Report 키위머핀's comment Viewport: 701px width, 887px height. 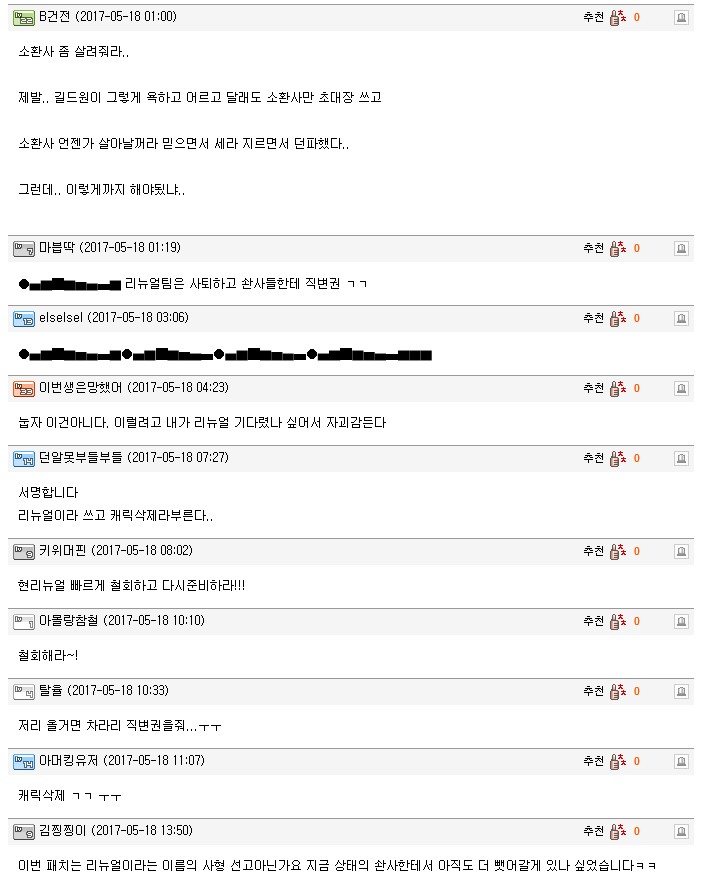[x=681, y=551]
